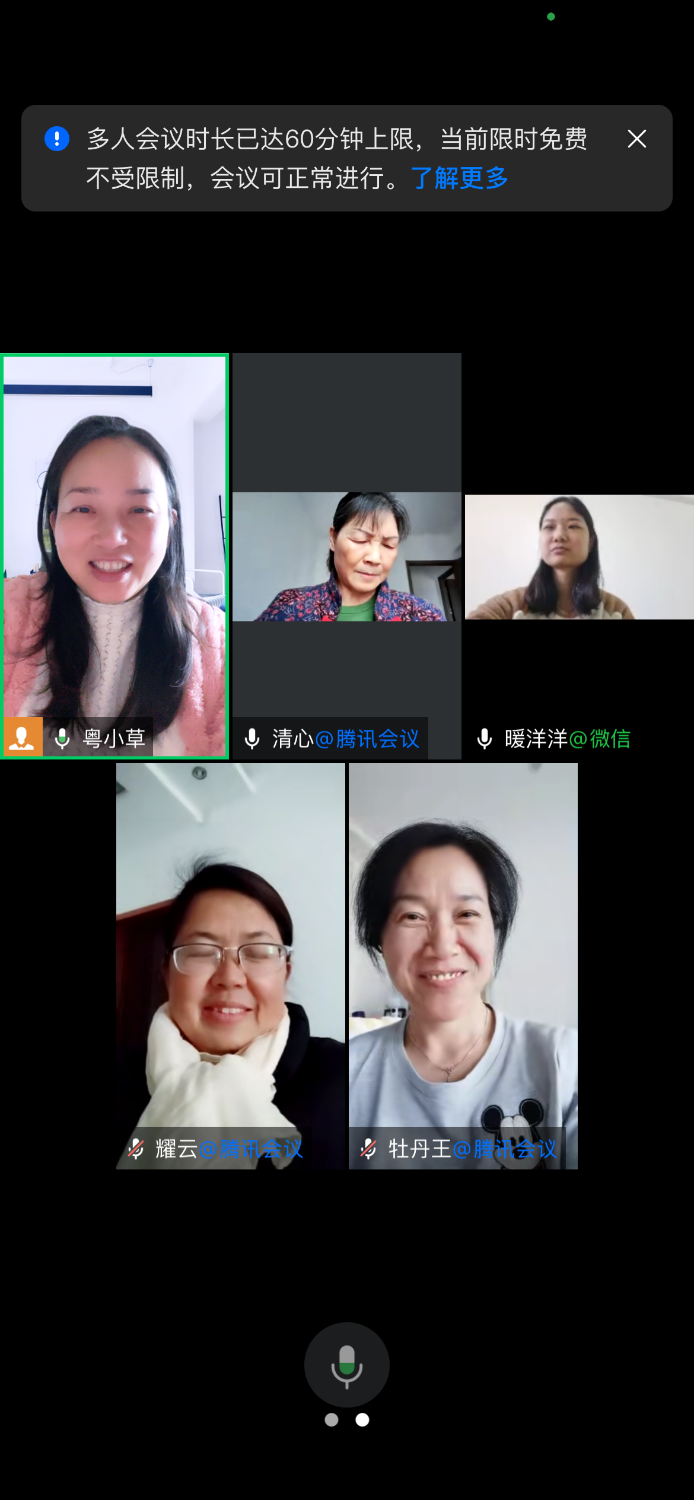Screen dimensions: 694x1500
Task: Select 清心's video tile
Action: pos(347,556)
